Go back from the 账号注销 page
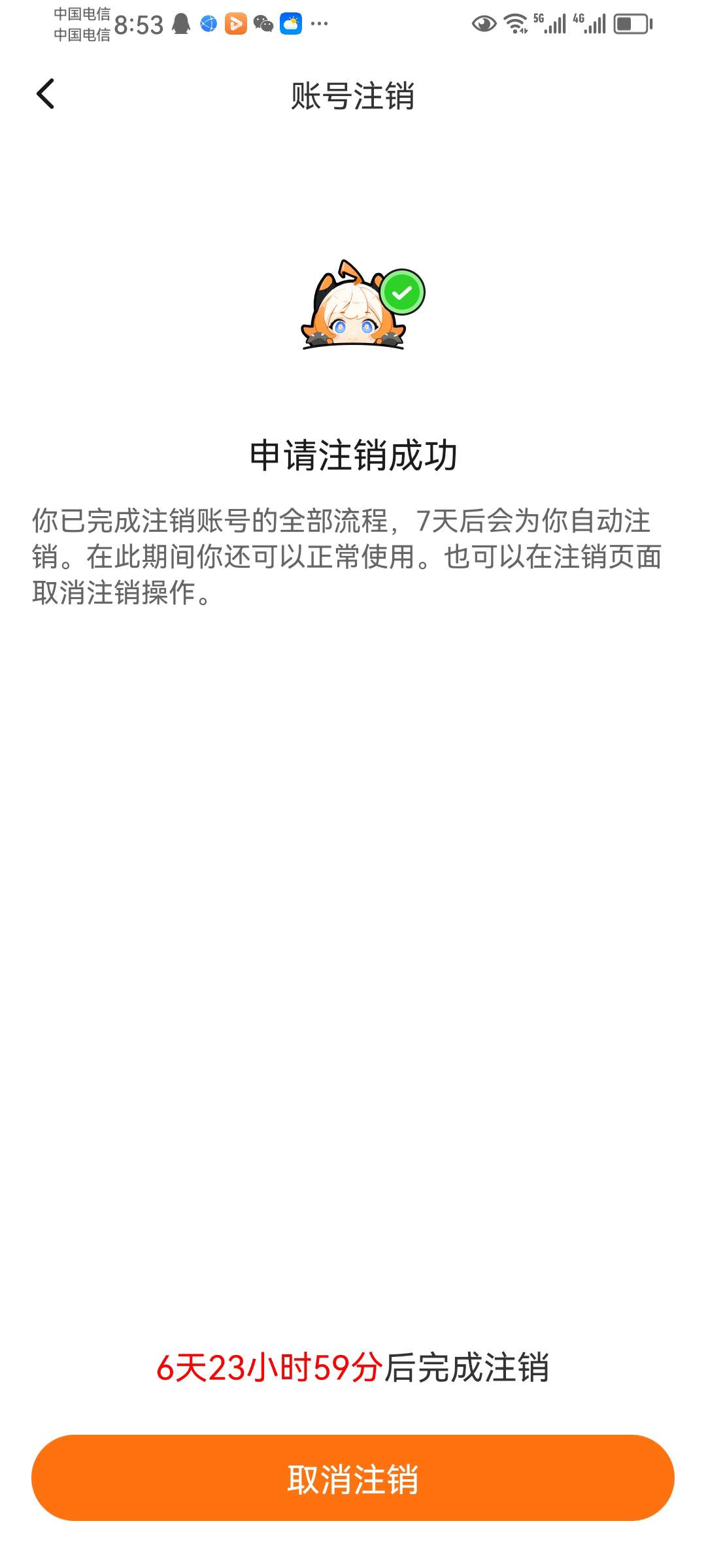The height and width of the screenshot is (1568, 706). coord(45,94)
